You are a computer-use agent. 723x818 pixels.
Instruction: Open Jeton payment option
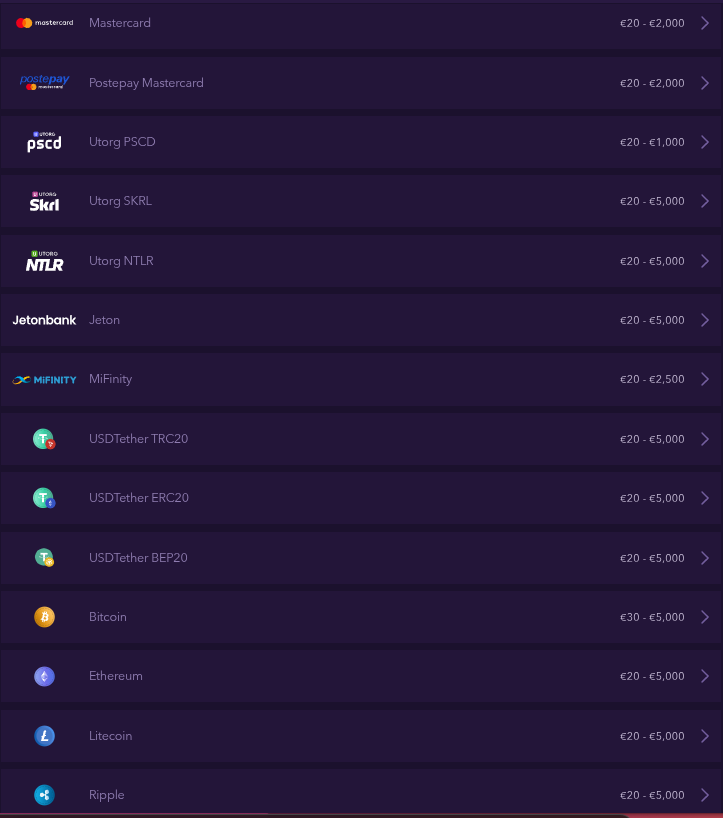(x=360, y=320)
